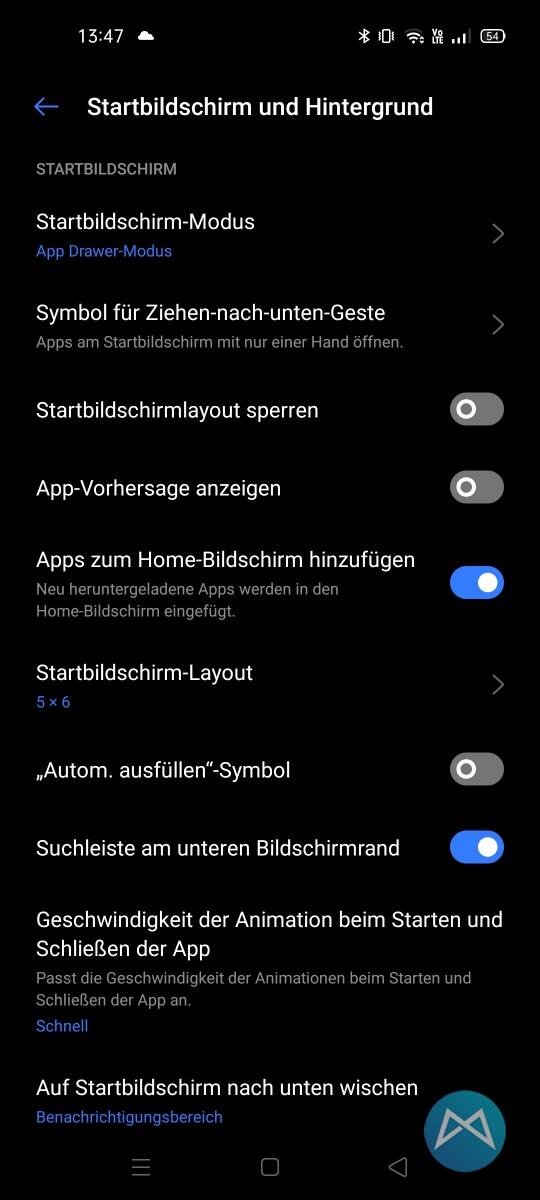The height and width of the screenshot is (1200, 540).
Task: Toggle the „Autom. ausfüllen“-Symbol switch
Action: [476, 769]
